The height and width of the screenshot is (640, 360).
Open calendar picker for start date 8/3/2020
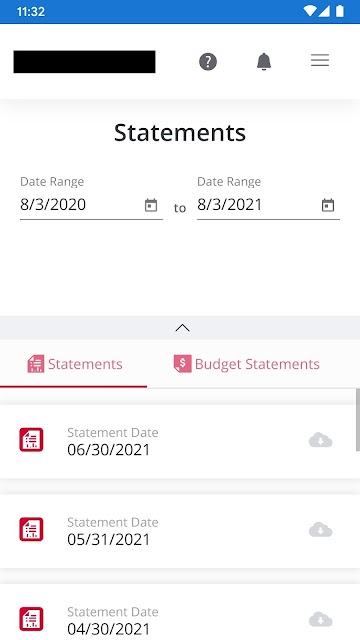pyautogui.click(x=151, y=205)
